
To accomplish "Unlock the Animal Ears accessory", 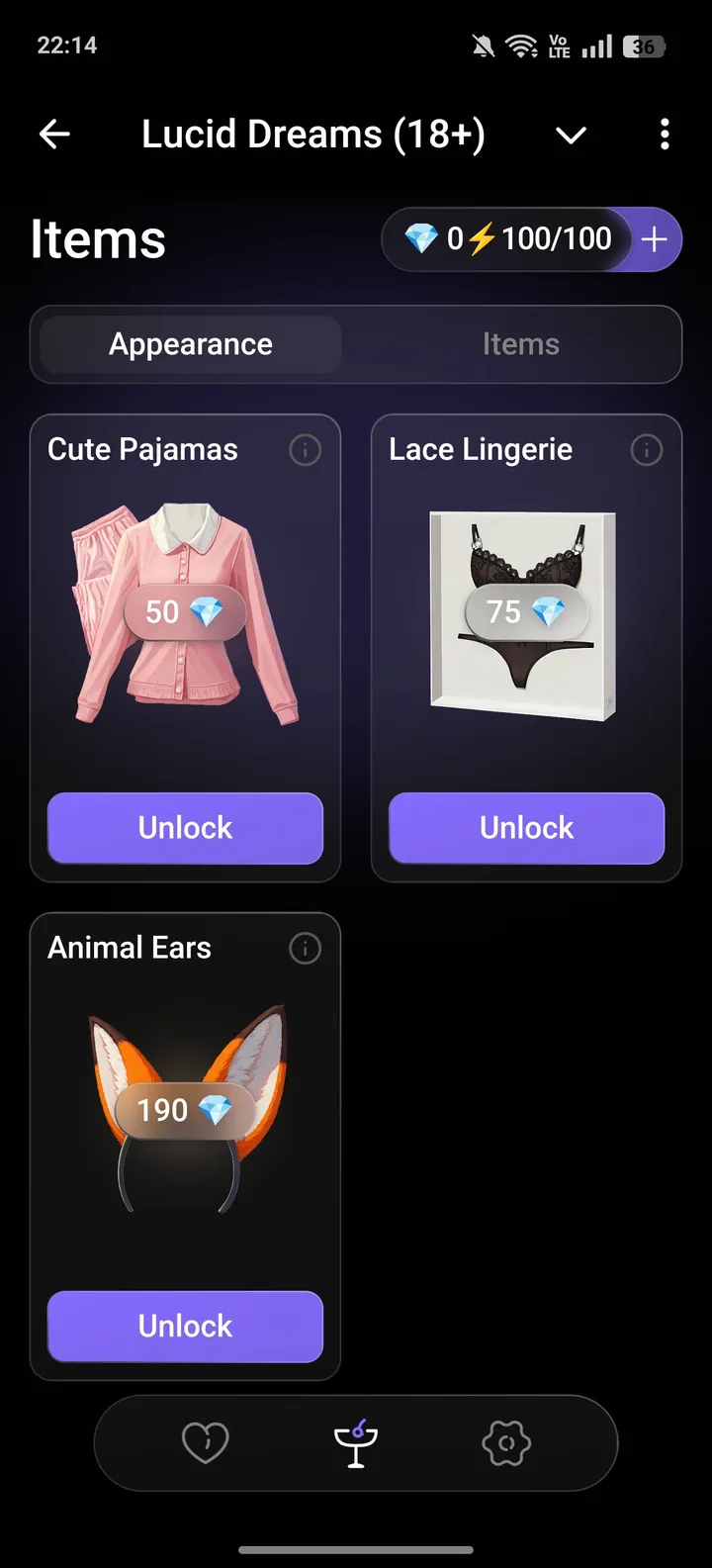I will click(186, 1327).
